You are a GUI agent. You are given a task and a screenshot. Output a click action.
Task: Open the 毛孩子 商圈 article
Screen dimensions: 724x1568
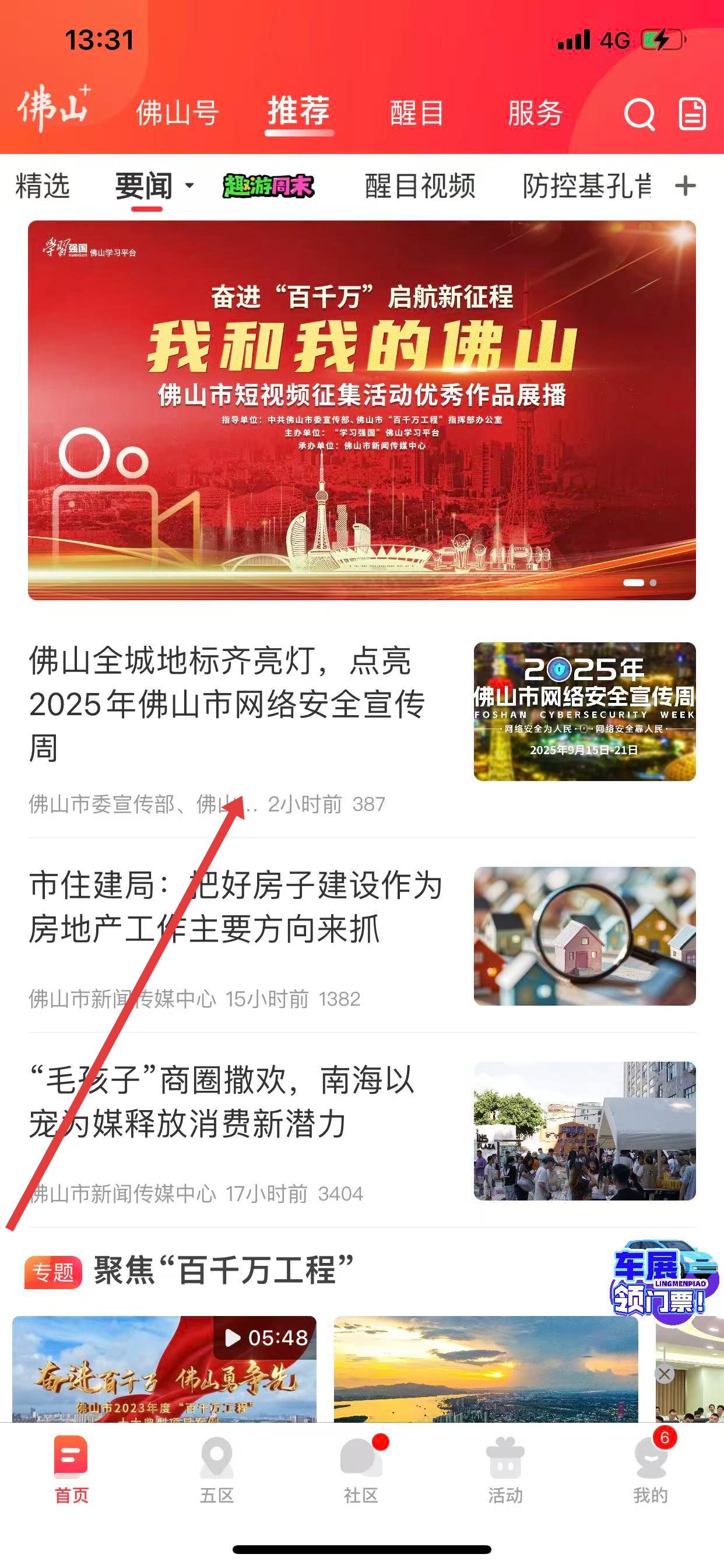[x=223, y=1102]
